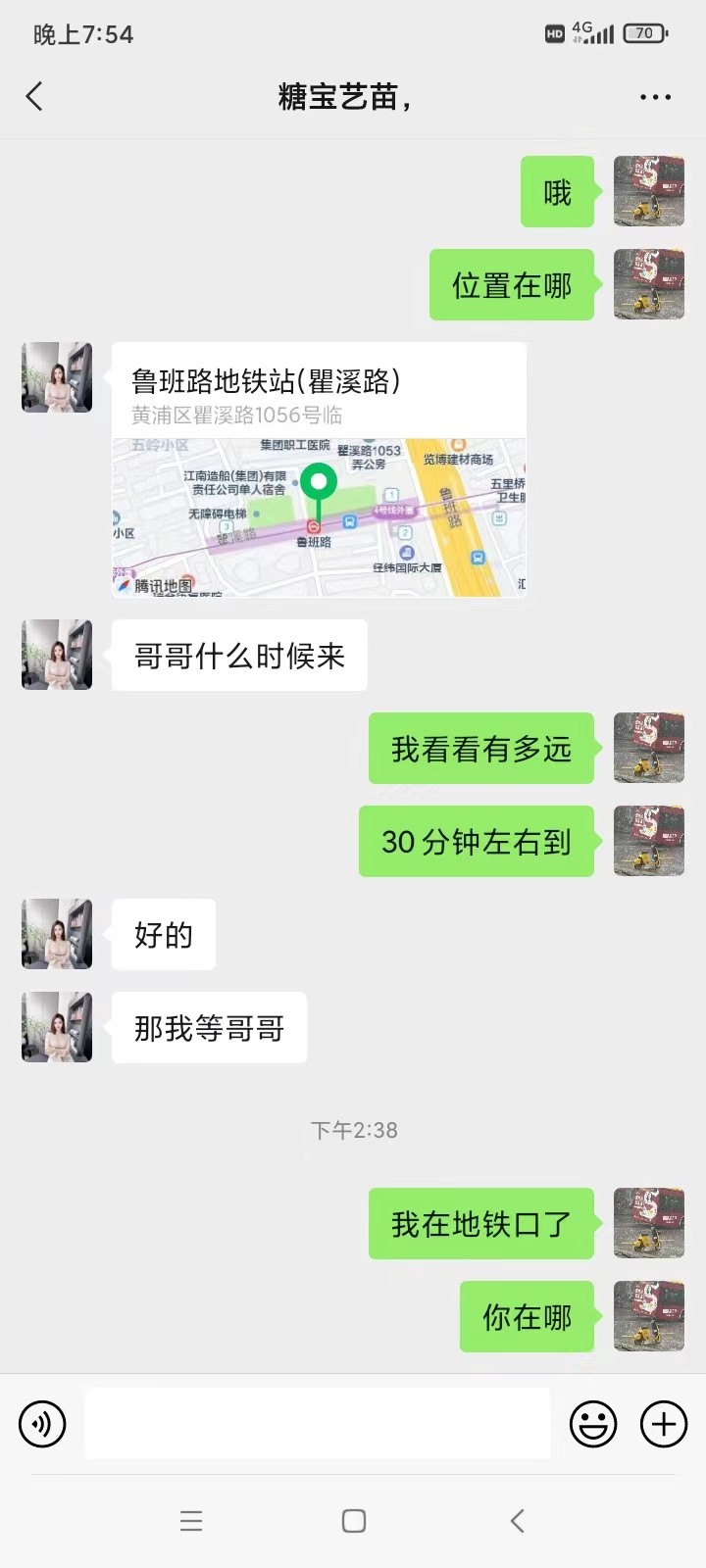Focus the message text field
706x1568 pixels.
point(318,1423)
